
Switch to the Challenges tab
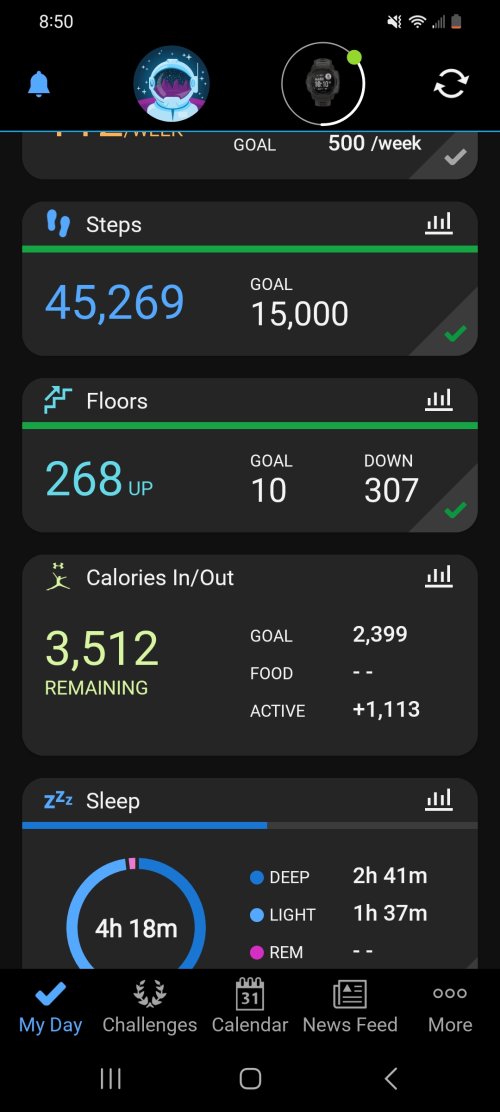click(x=150, y=1007)
